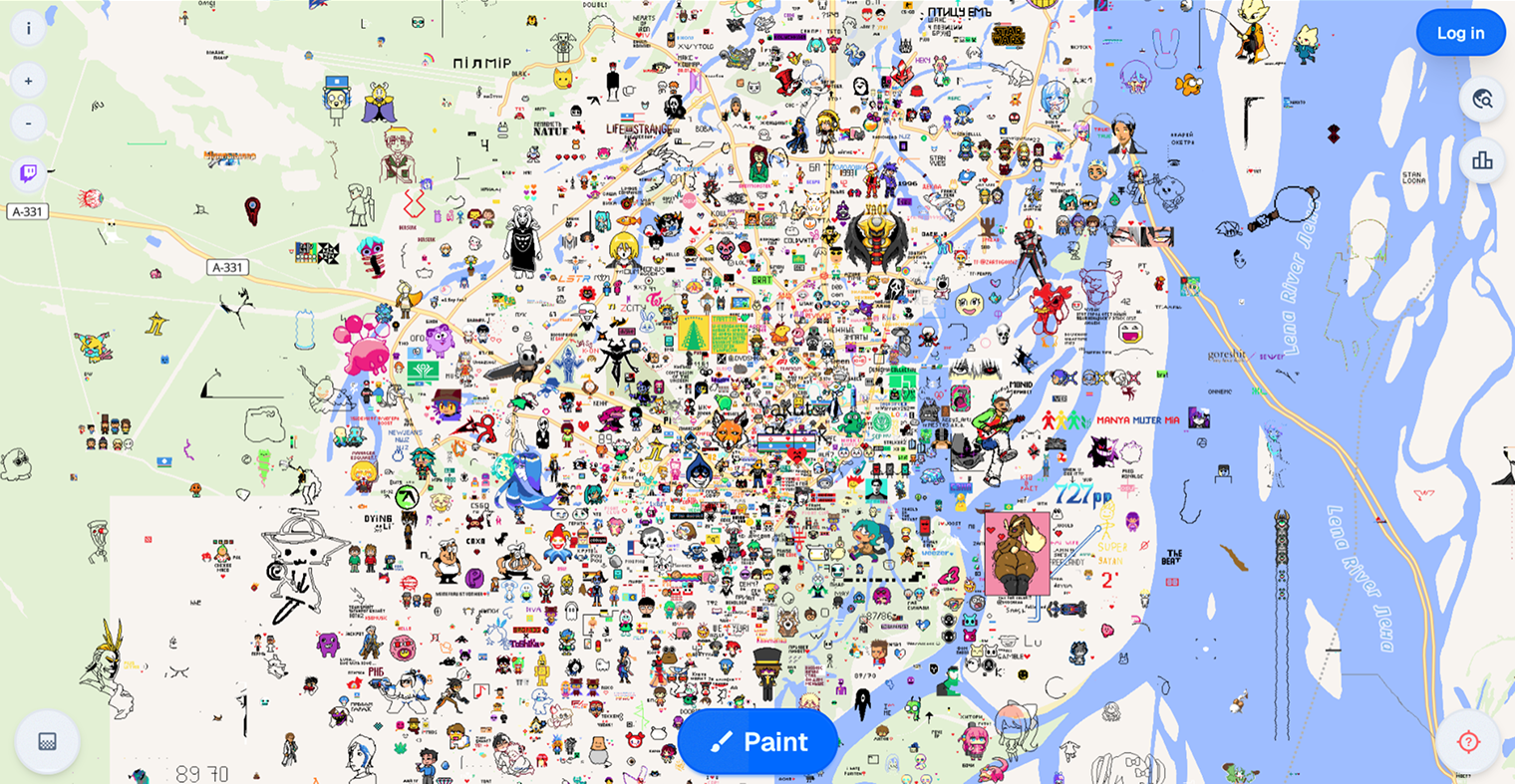Viewport: 1515px width, 784px height.
Task: Open the Twitch link icon
Action: tap(28, 173)
